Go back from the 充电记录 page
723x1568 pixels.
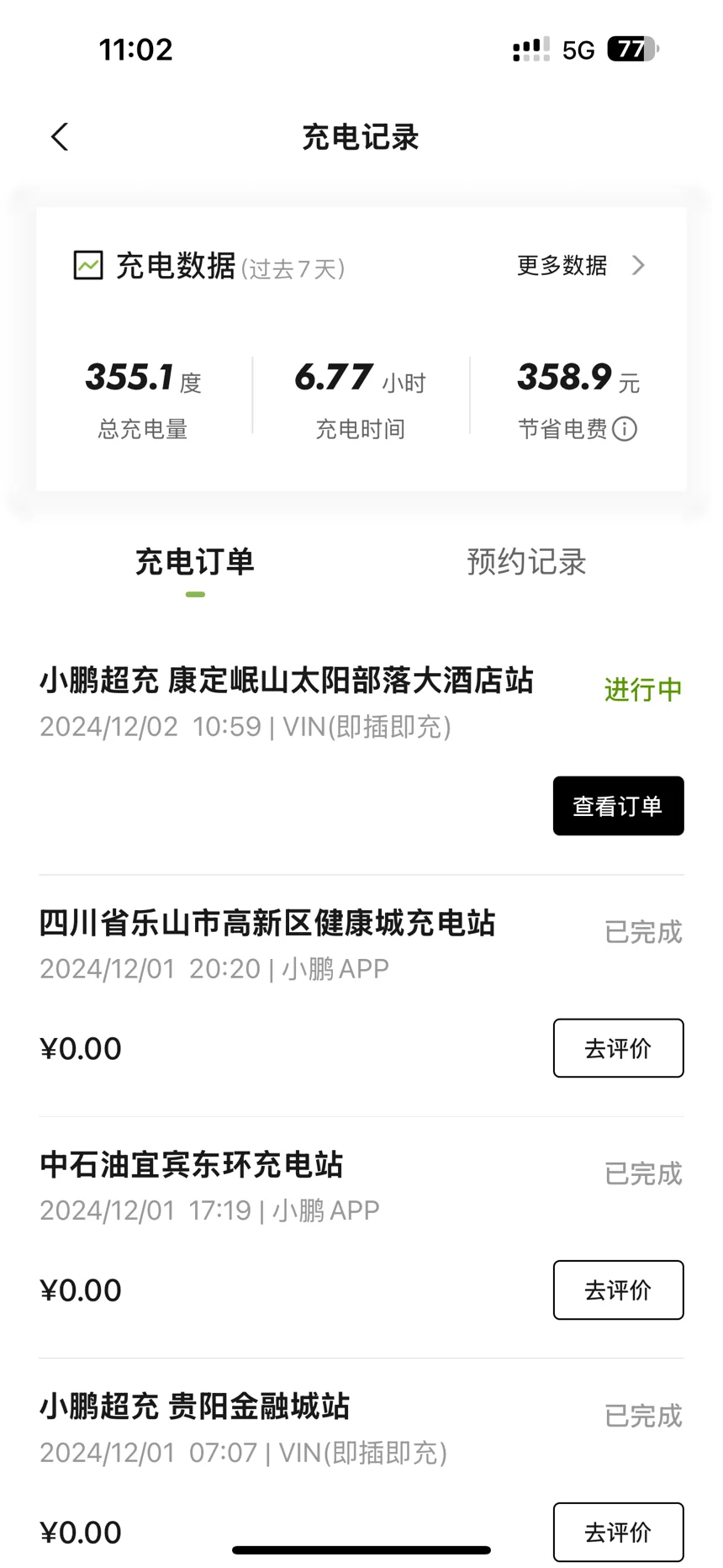click(60, 137)
